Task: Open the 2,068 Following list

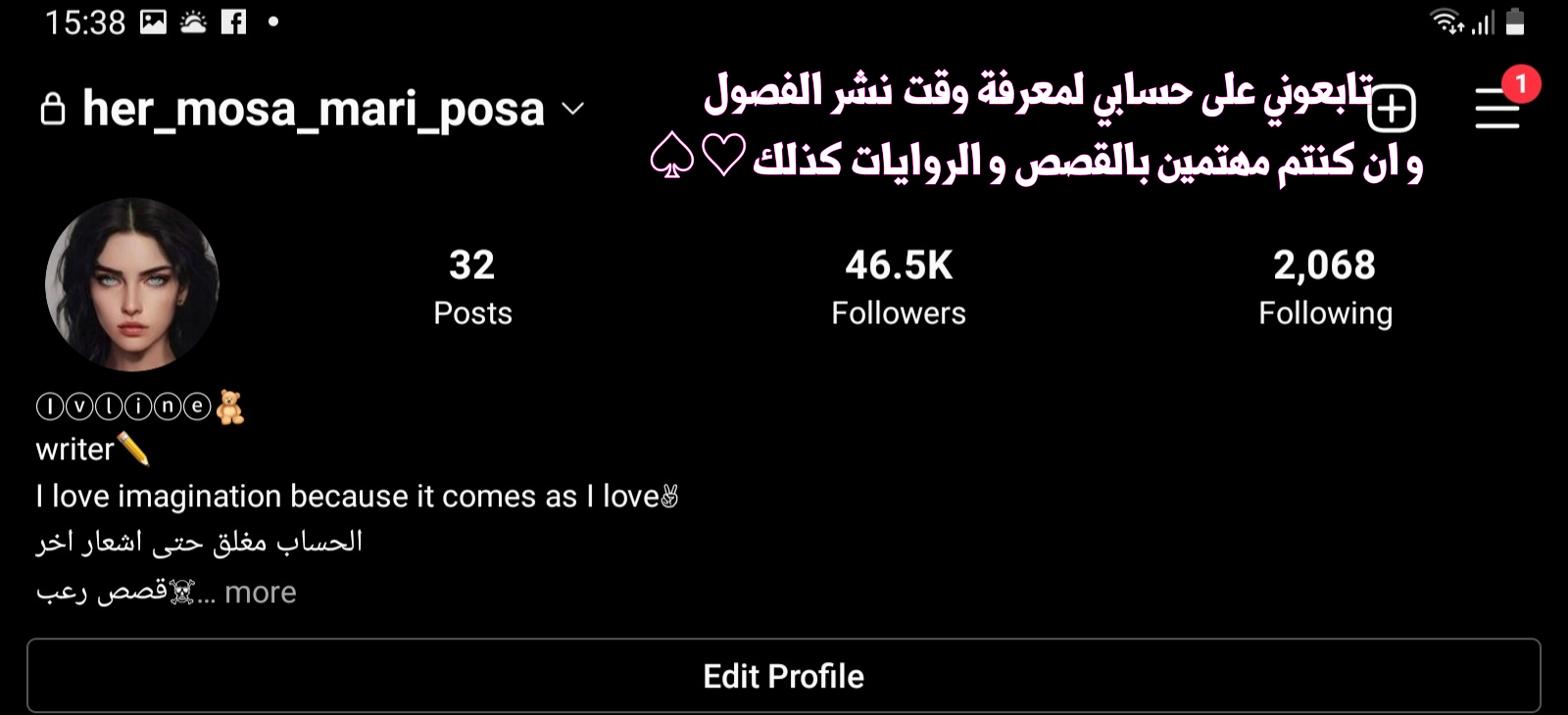Action: (1325, 286)
